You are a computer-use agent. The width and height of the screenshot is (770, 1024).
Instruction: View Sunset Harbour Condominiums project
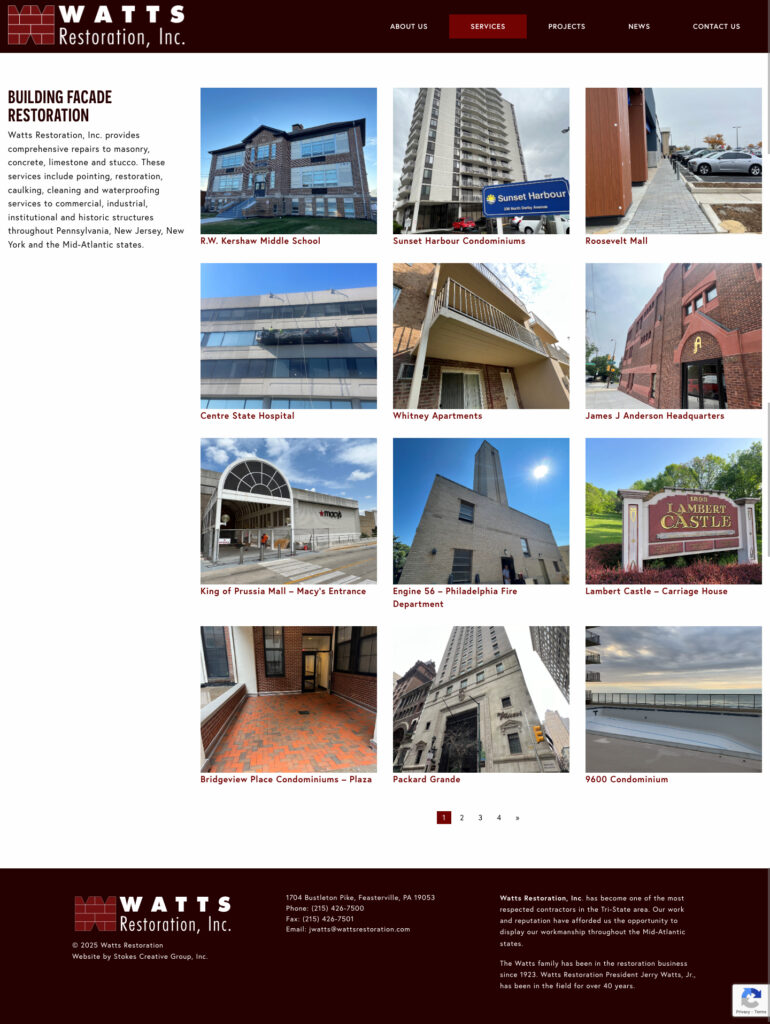pyautogui.click(x=481, y=161)
